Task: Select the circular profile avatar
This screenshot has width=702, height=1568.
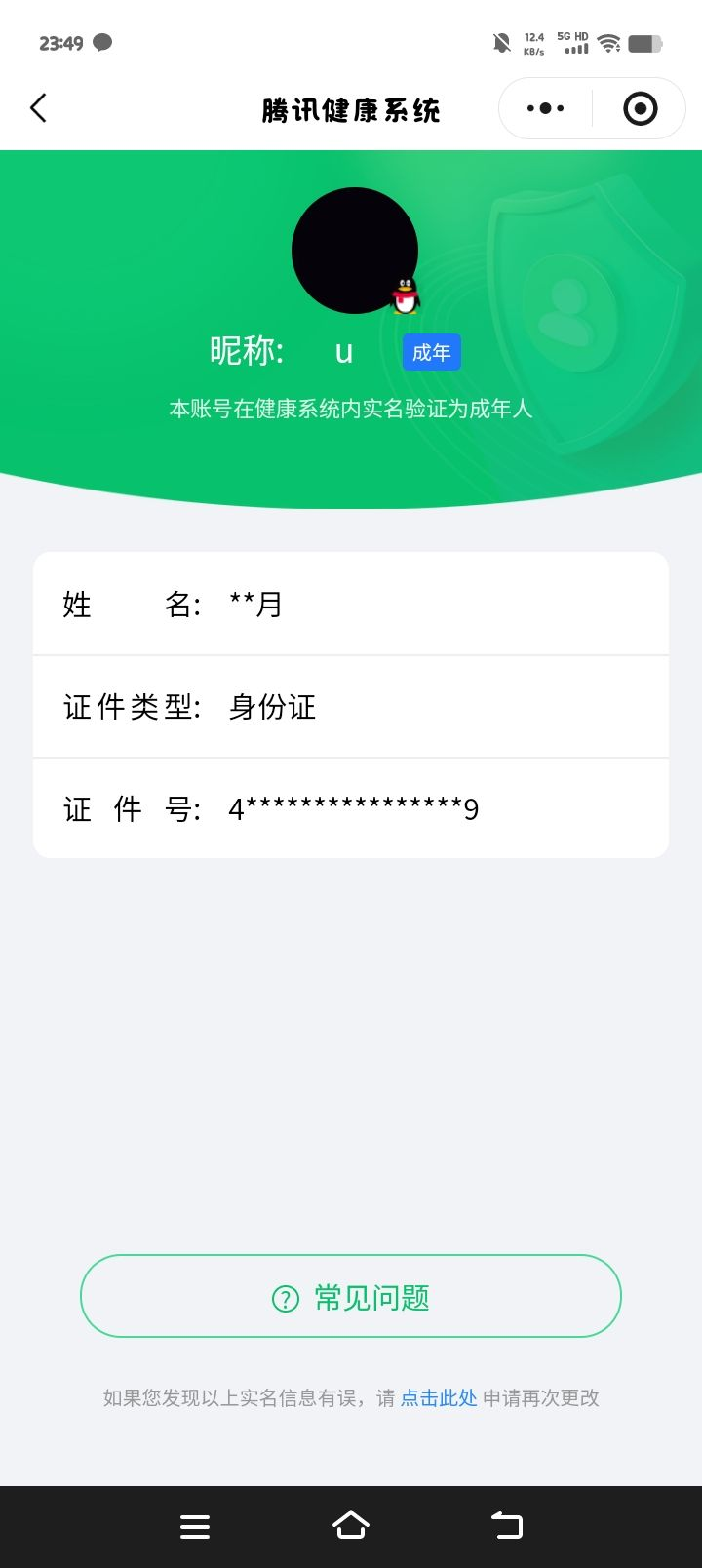Action: [x=355, y=250]
